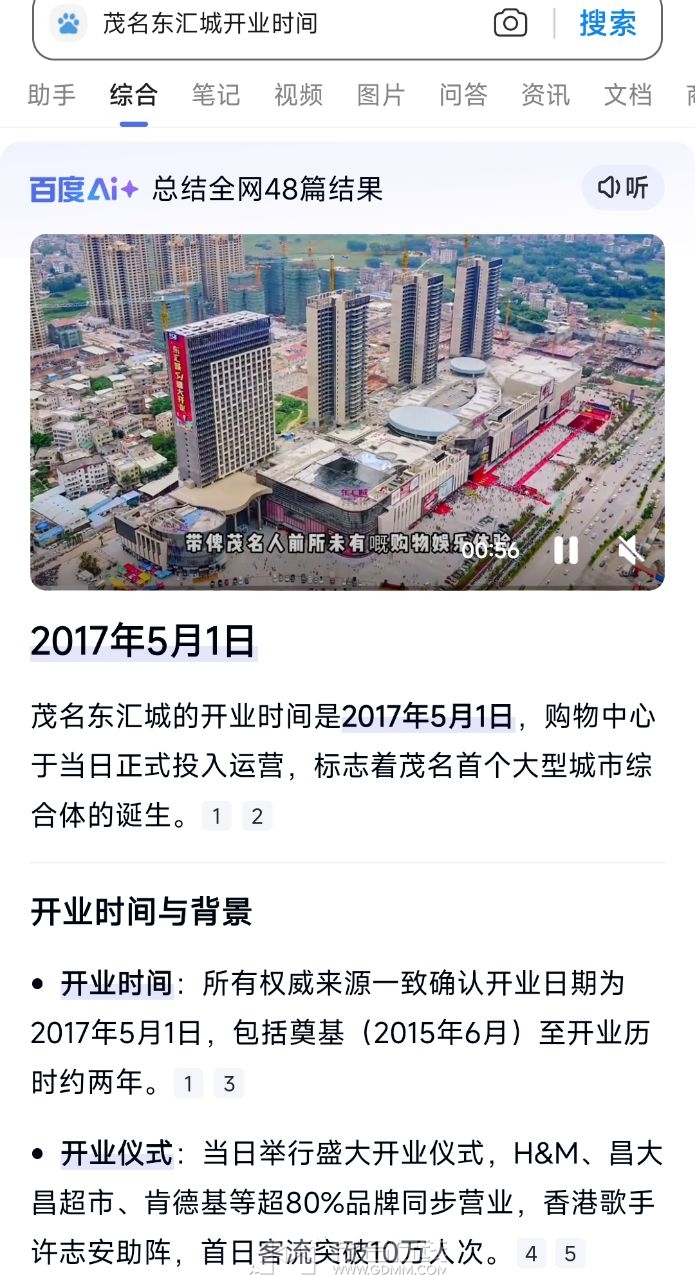695x1280 pixels.
Task: Select the 综合 tab
Action: click(x=134, y=95)
